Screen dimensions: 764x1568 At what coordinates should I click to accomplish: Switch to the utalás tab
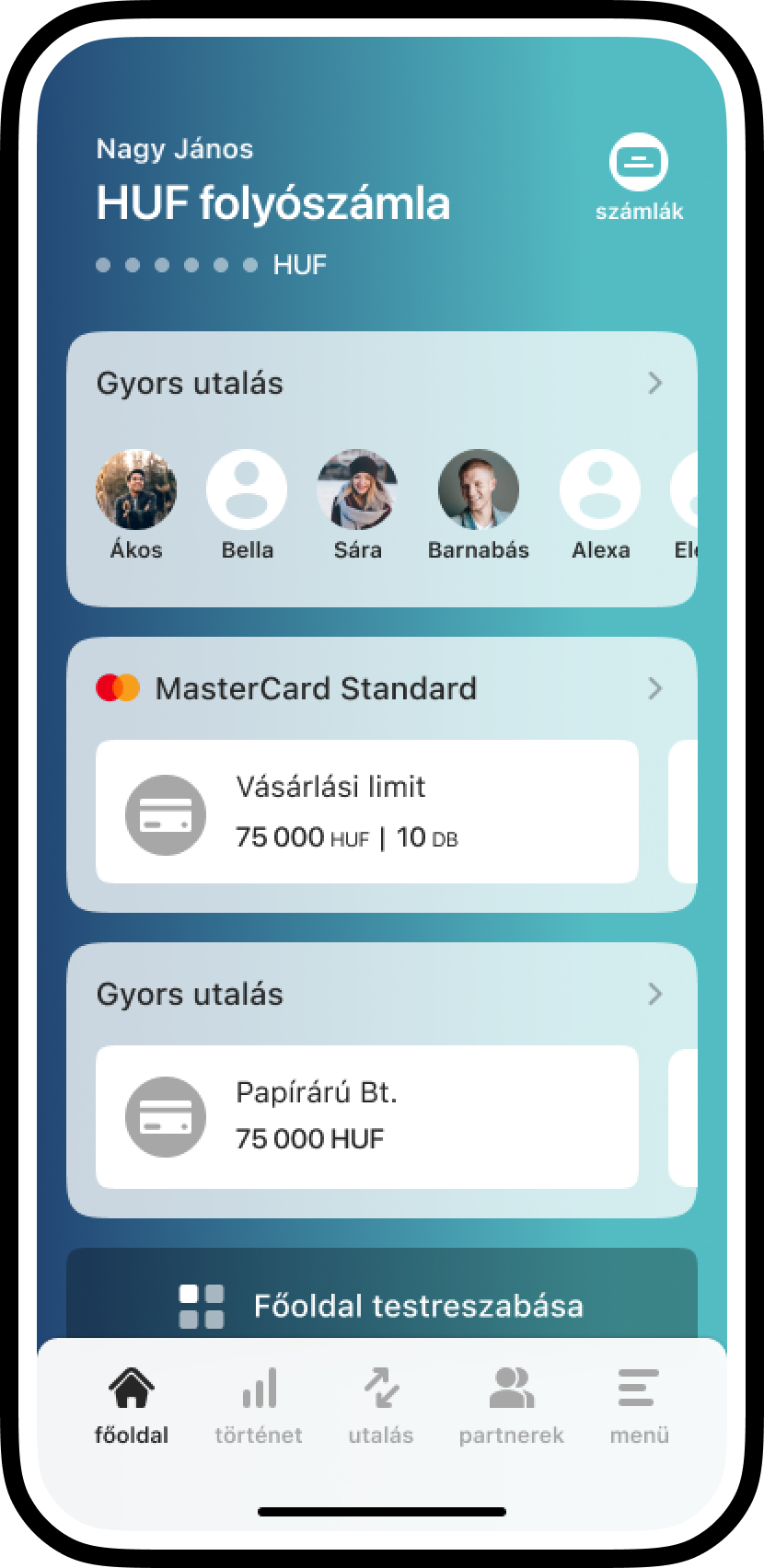pyautogui.click(x=381, y=1404)
